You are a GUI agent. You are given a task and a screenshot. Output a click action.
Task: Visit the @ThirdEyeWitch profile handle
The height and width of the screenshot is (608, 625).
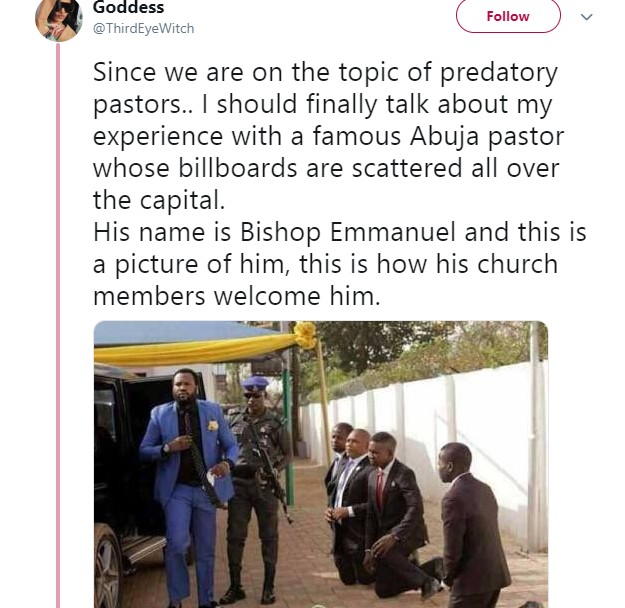pos(145,29)
